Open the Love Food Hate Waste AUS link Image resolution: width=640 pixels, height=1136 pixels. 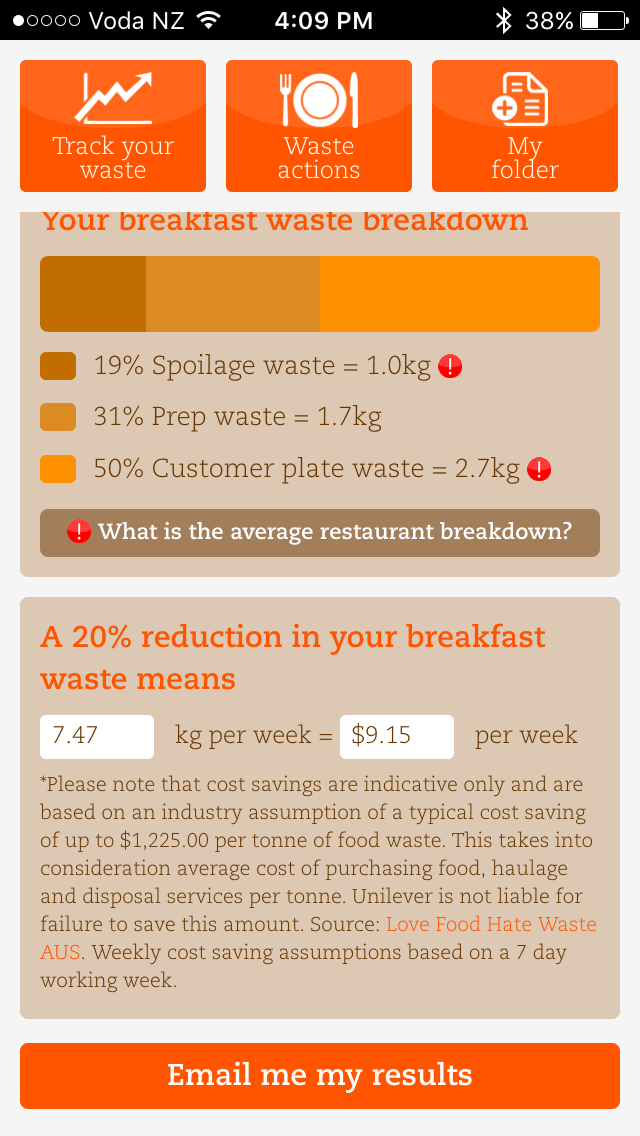pos(491,924)
